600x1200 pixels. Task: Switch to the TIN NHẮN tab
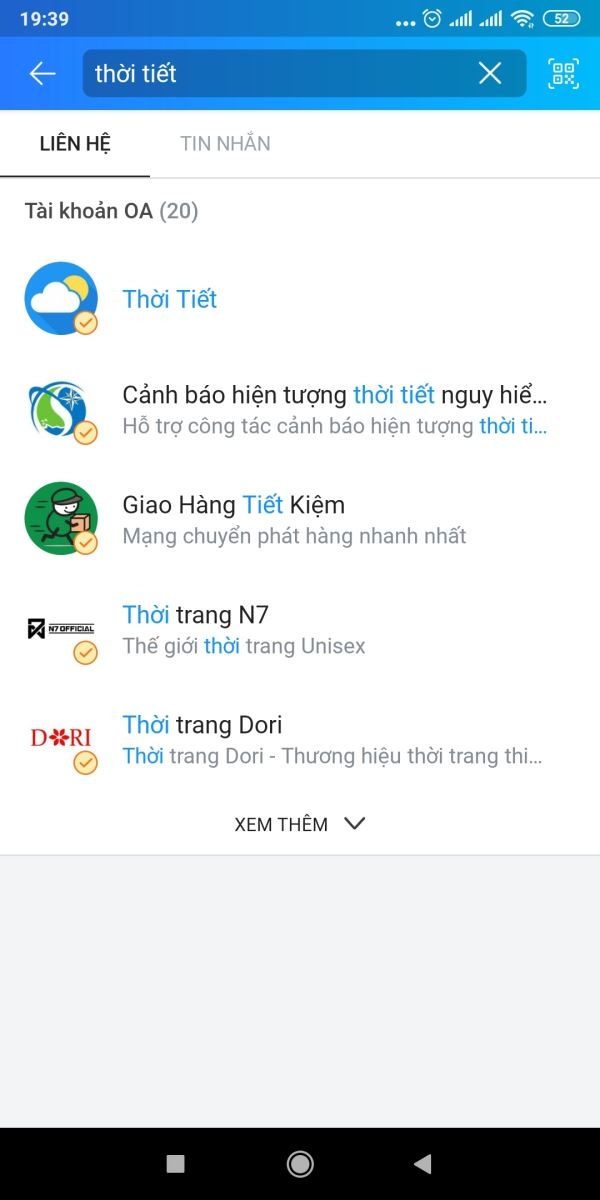225,143
